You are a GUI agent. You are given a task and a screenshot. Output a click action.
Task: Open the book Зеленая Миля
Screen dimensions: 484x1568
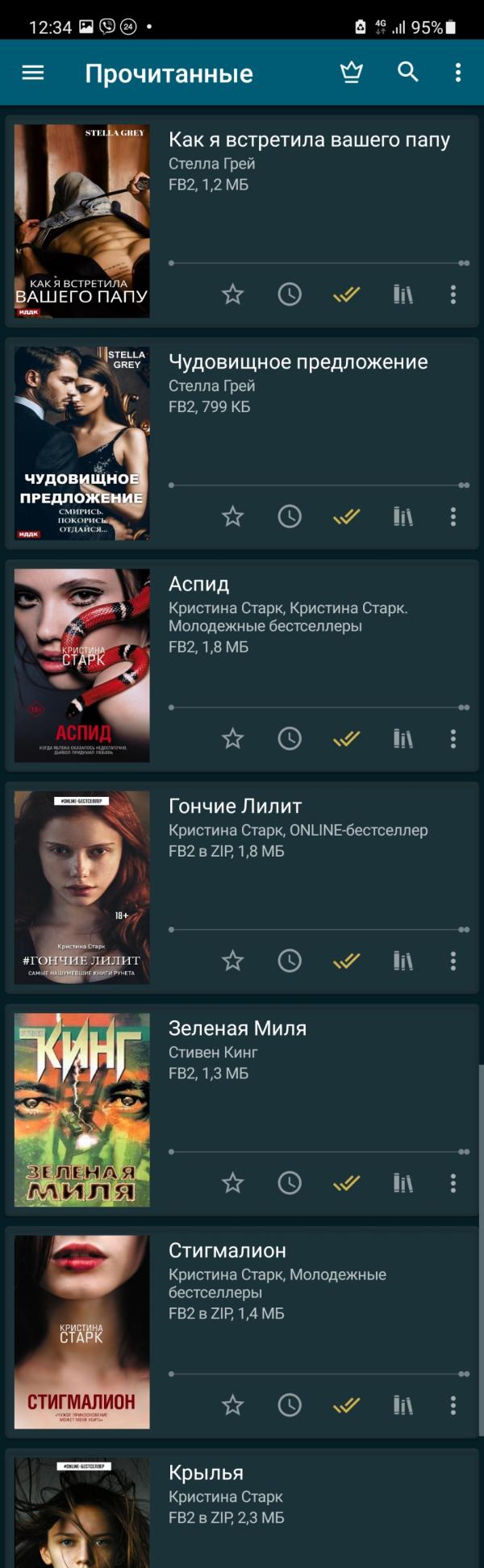pos(237,1028)
